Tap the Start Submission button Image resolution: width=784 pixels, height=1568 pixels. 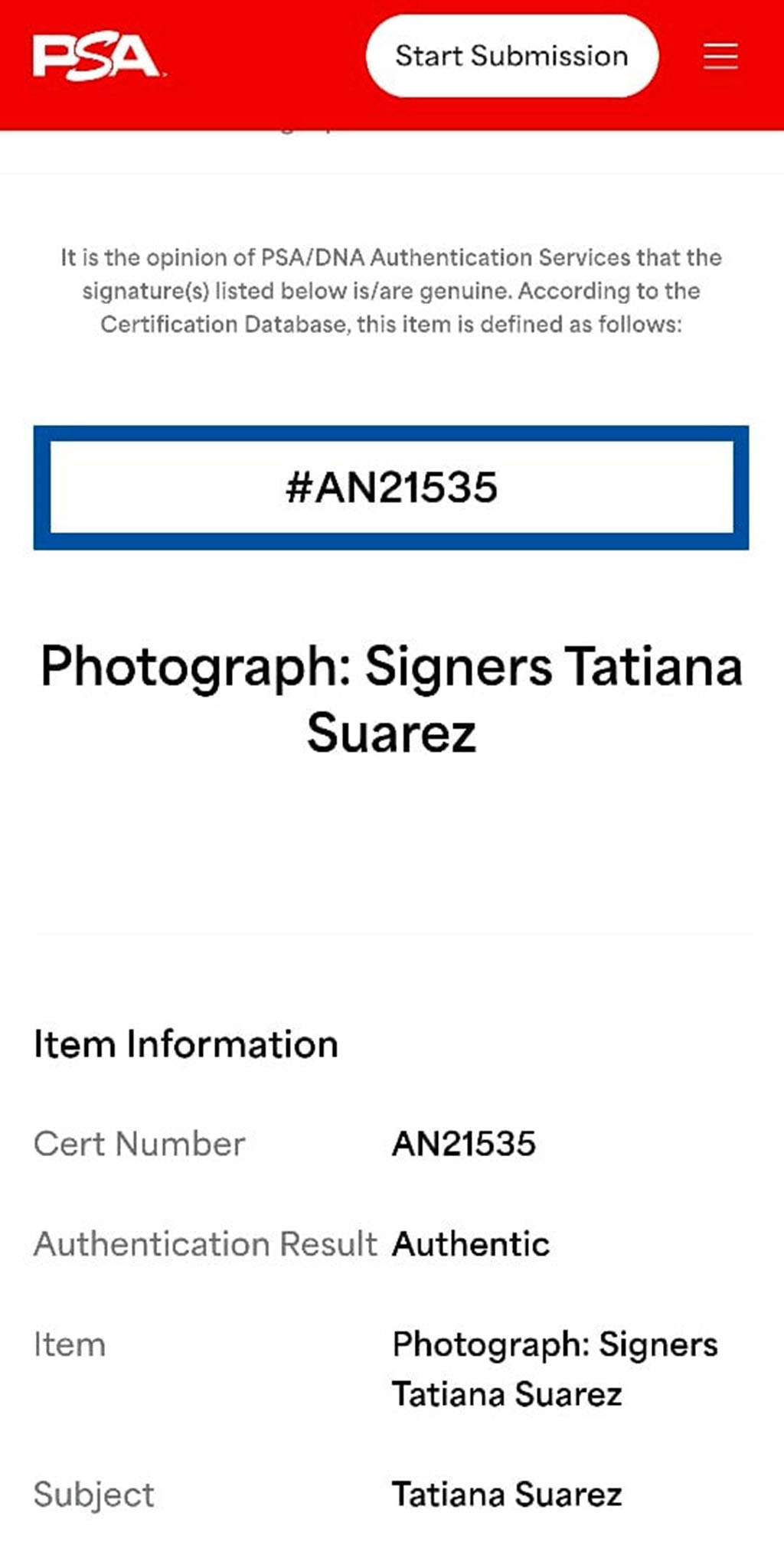(x=511, y=56)
